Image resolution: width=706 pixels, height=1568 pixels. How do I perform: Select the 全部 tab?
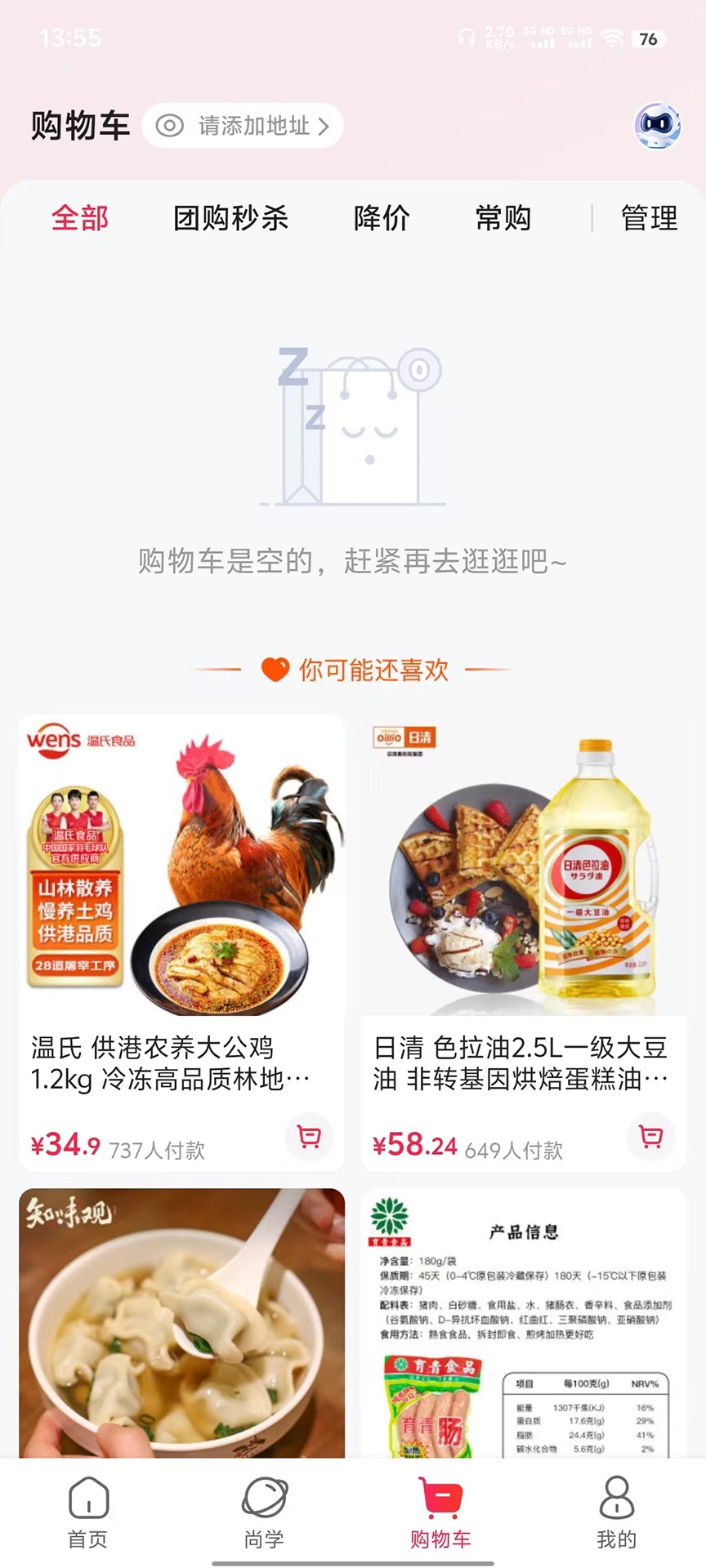point(80,219)
